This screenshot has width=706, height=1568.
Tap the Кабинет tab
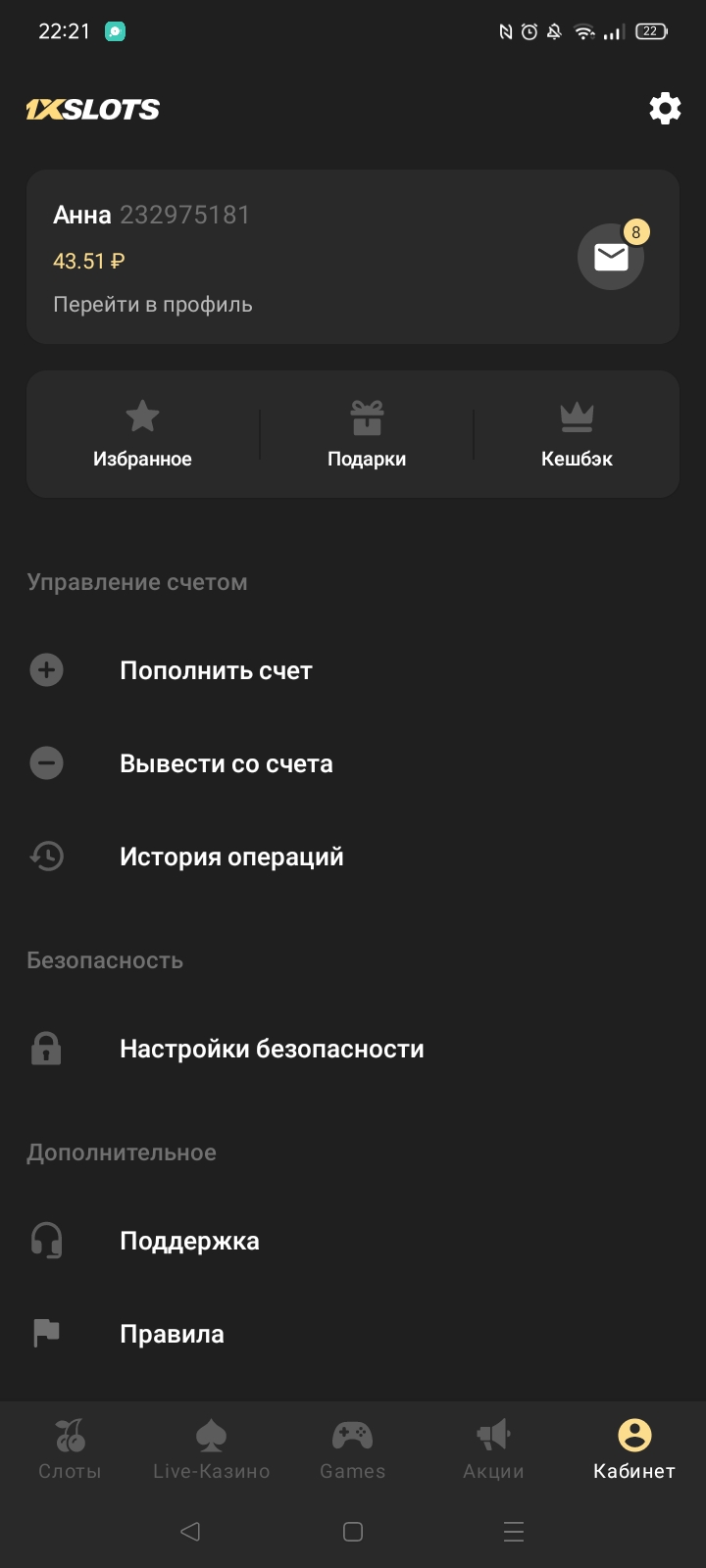(634, 1448)
